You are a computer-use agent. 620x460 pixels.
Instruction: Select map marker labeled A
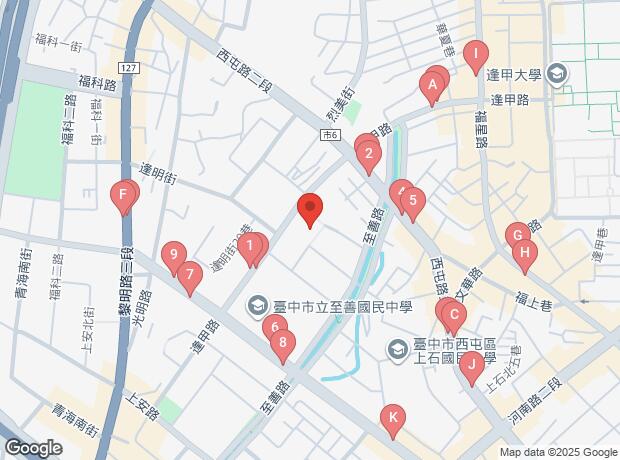click(432, 88)
